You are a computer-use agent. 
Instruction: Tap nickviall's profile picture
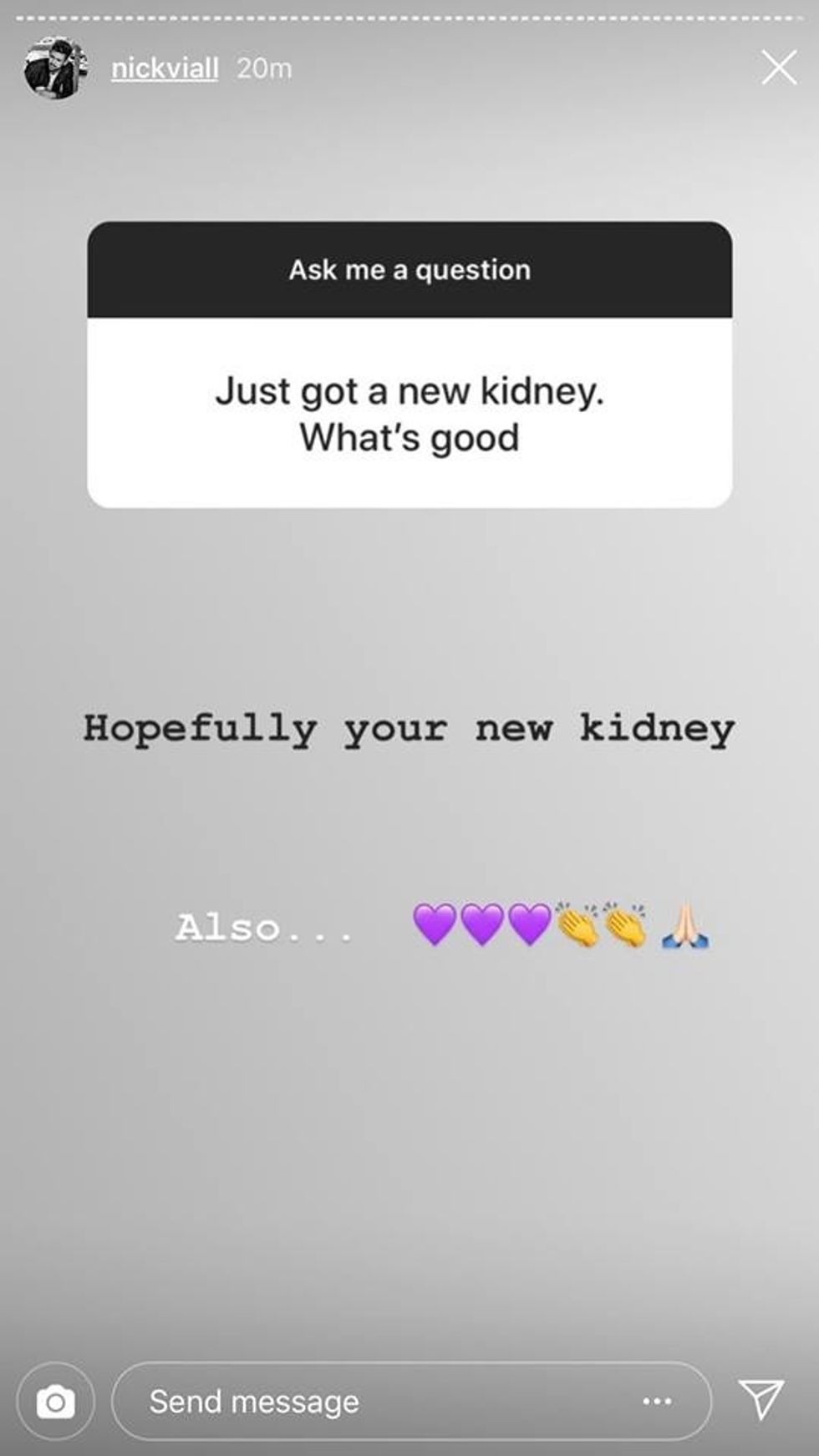point(55,68)
